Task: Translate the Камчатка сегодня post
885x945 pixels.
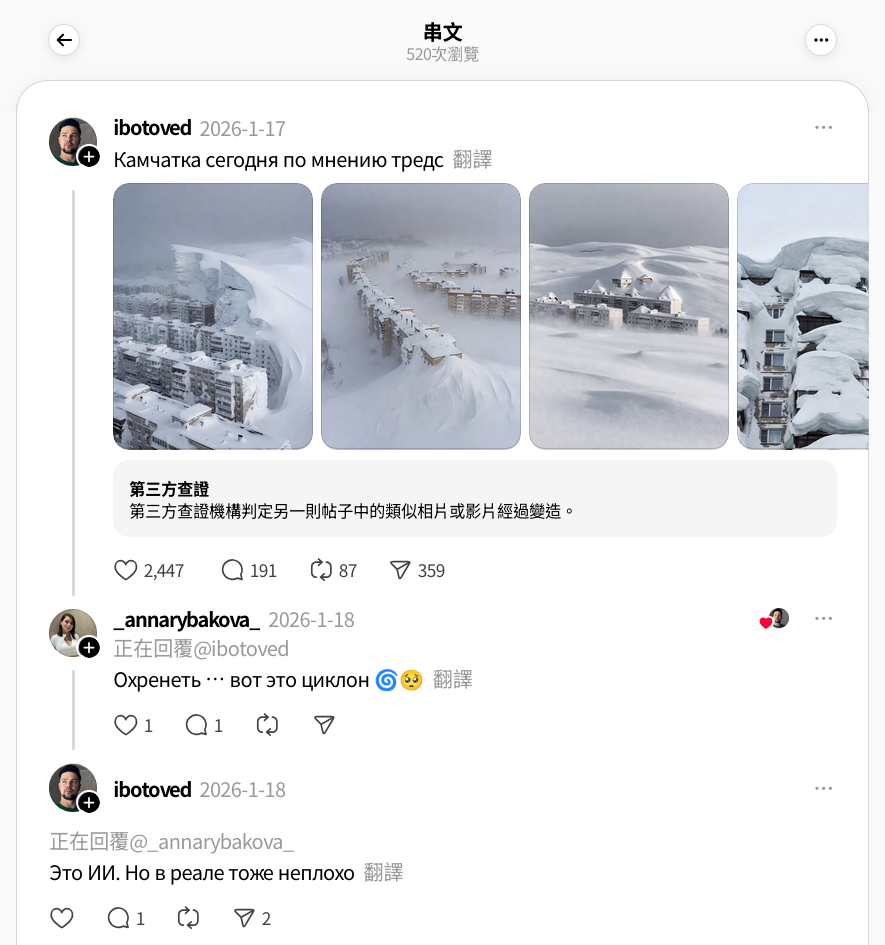Action: (x=472, y=160)
